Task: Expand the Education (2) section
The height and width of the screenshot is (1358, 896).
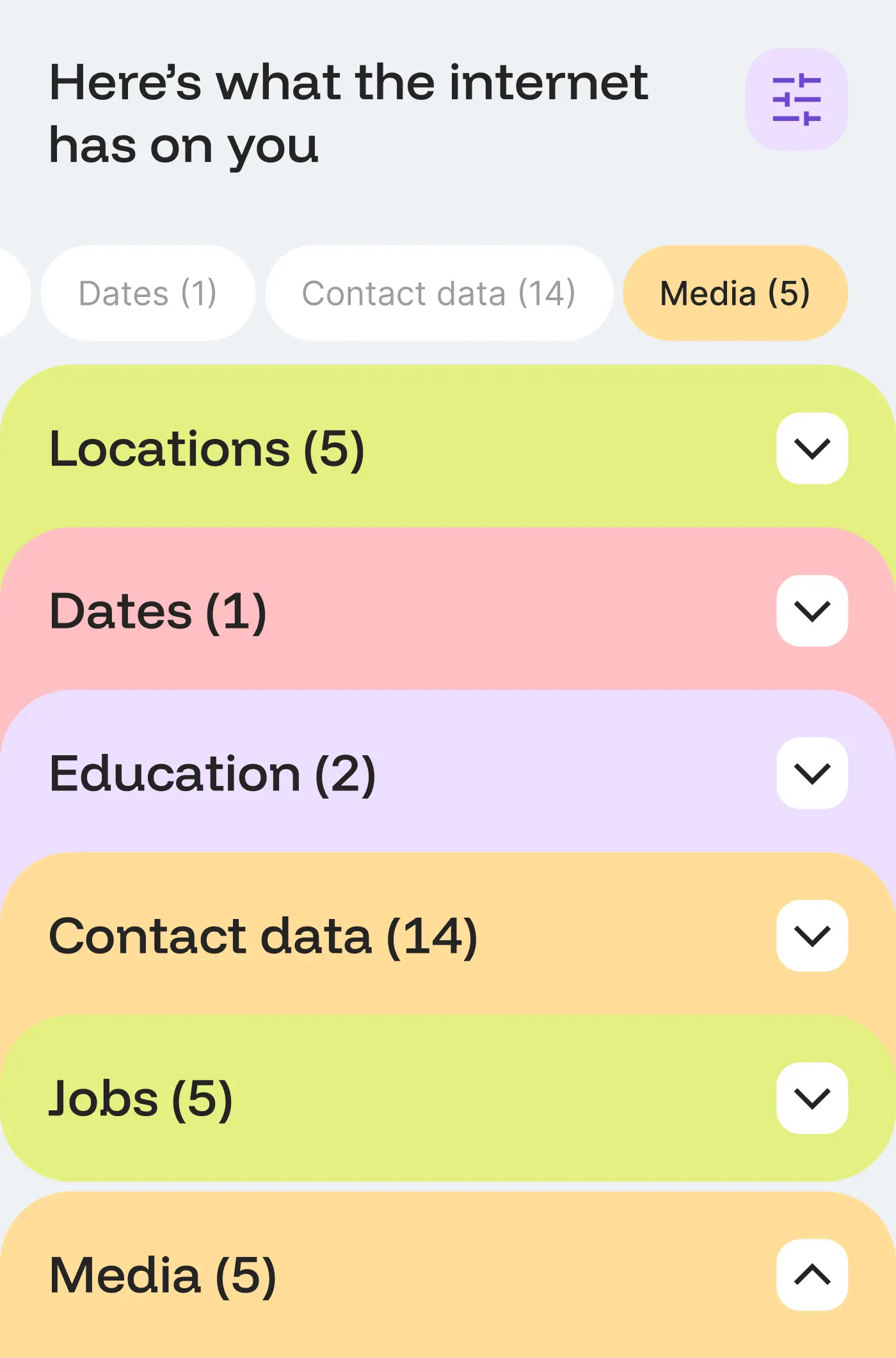Action: tap(812, 773)
